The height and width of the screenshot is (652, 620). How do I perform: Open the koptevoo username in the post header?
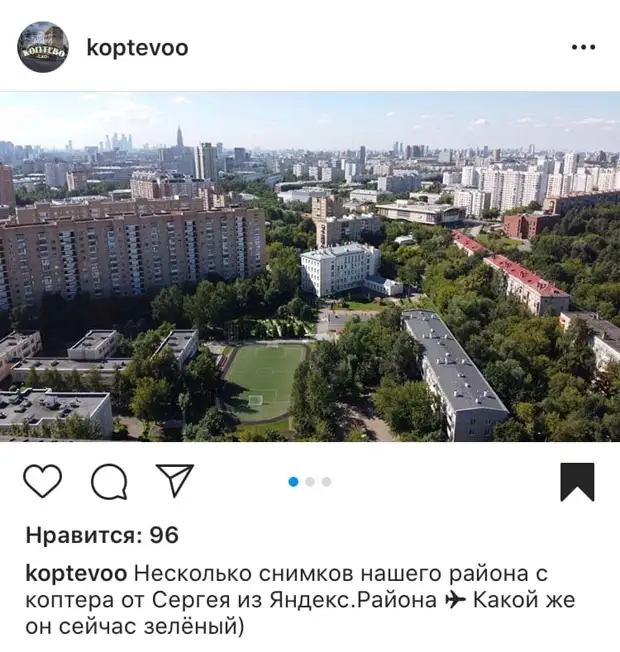(x=137, y=48)
